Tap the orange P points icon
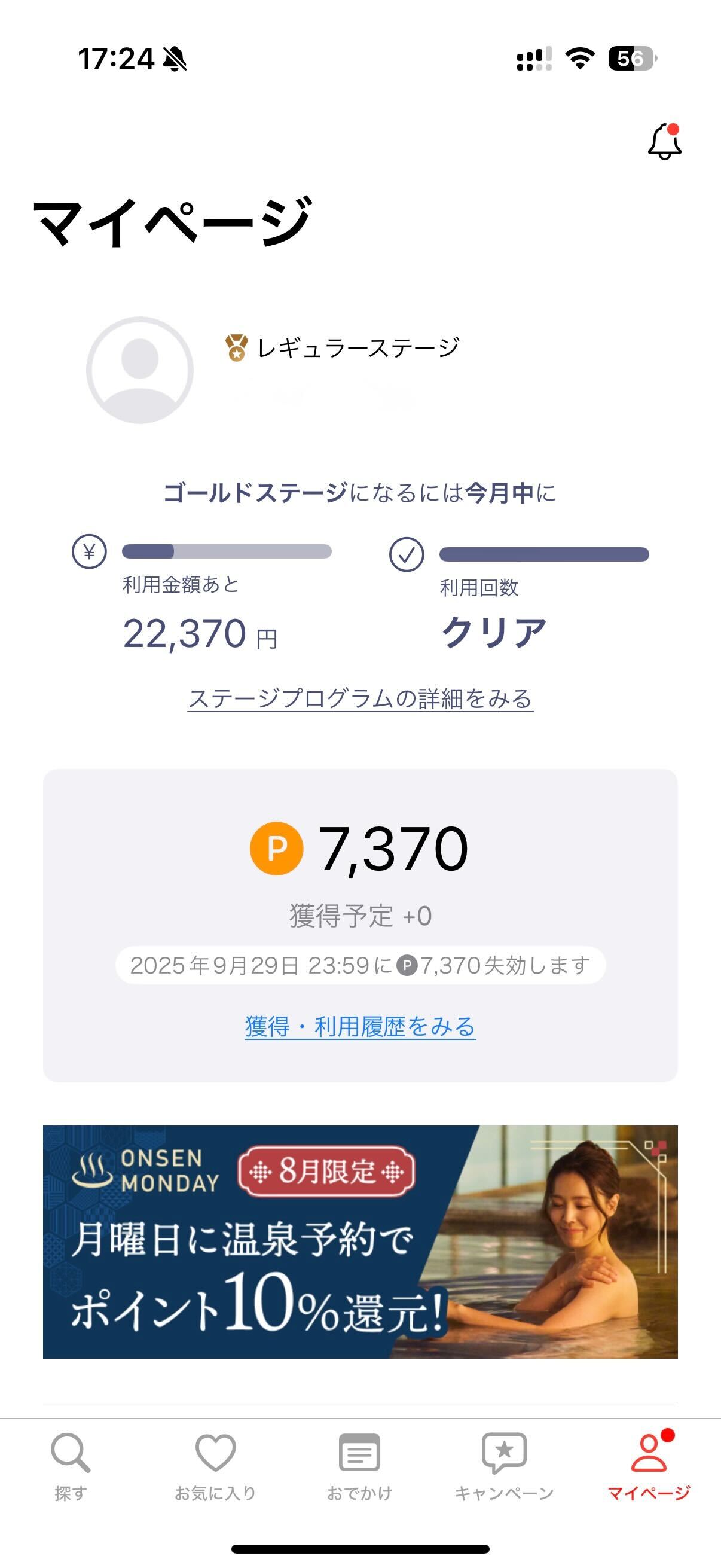Screen dimensions: 721x1568 [278, 847]
